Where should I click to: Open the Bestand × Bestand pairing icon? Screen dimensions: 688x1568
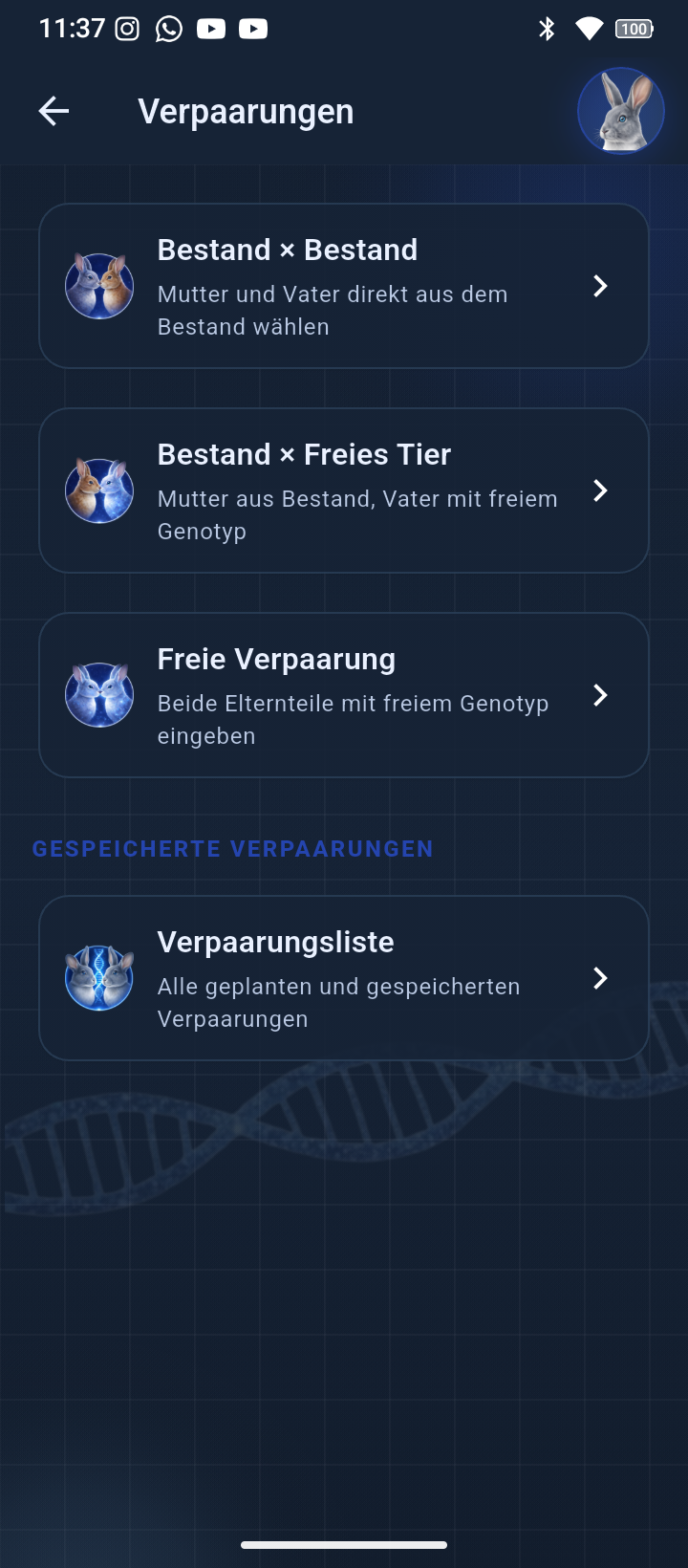click(98, 285)
